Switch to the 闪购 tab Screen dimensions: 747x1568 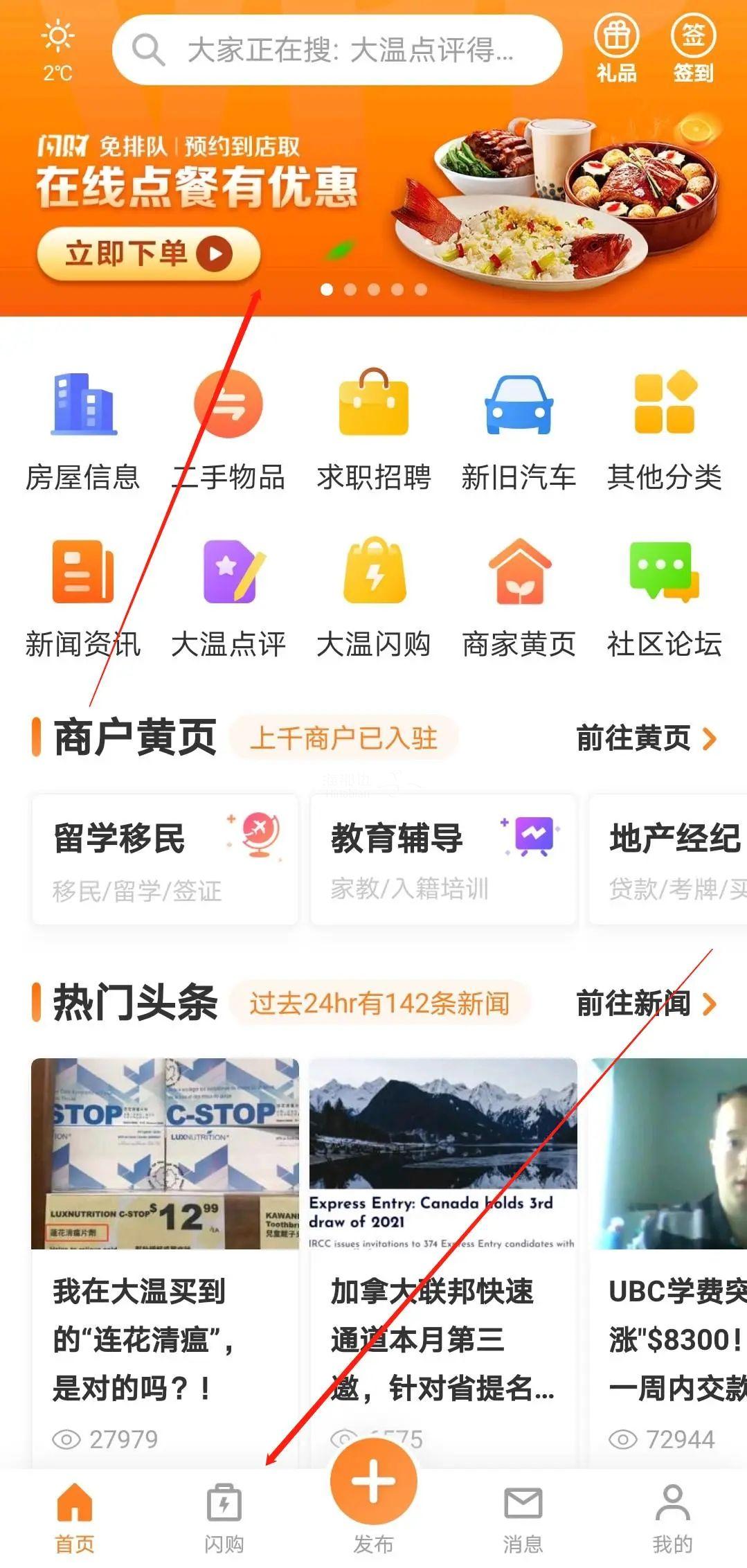pos(224,1517)
